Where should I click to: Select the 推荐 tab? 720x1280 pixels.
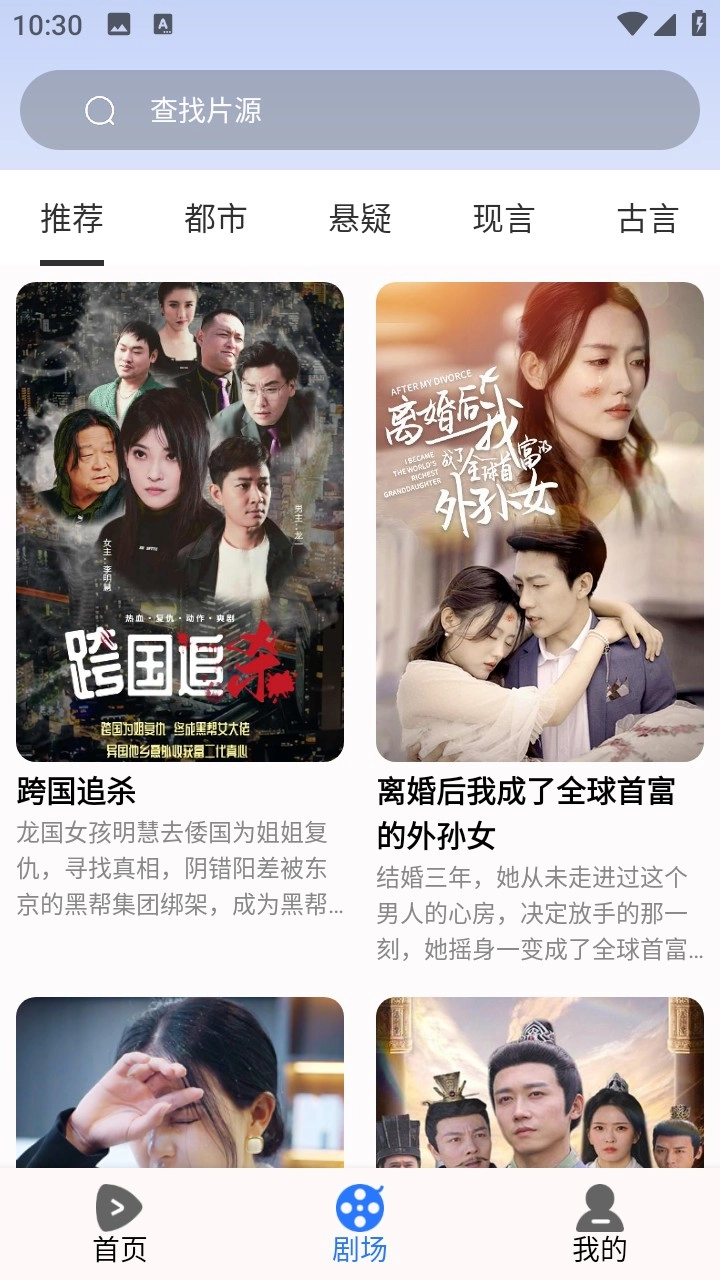point(72,219)
